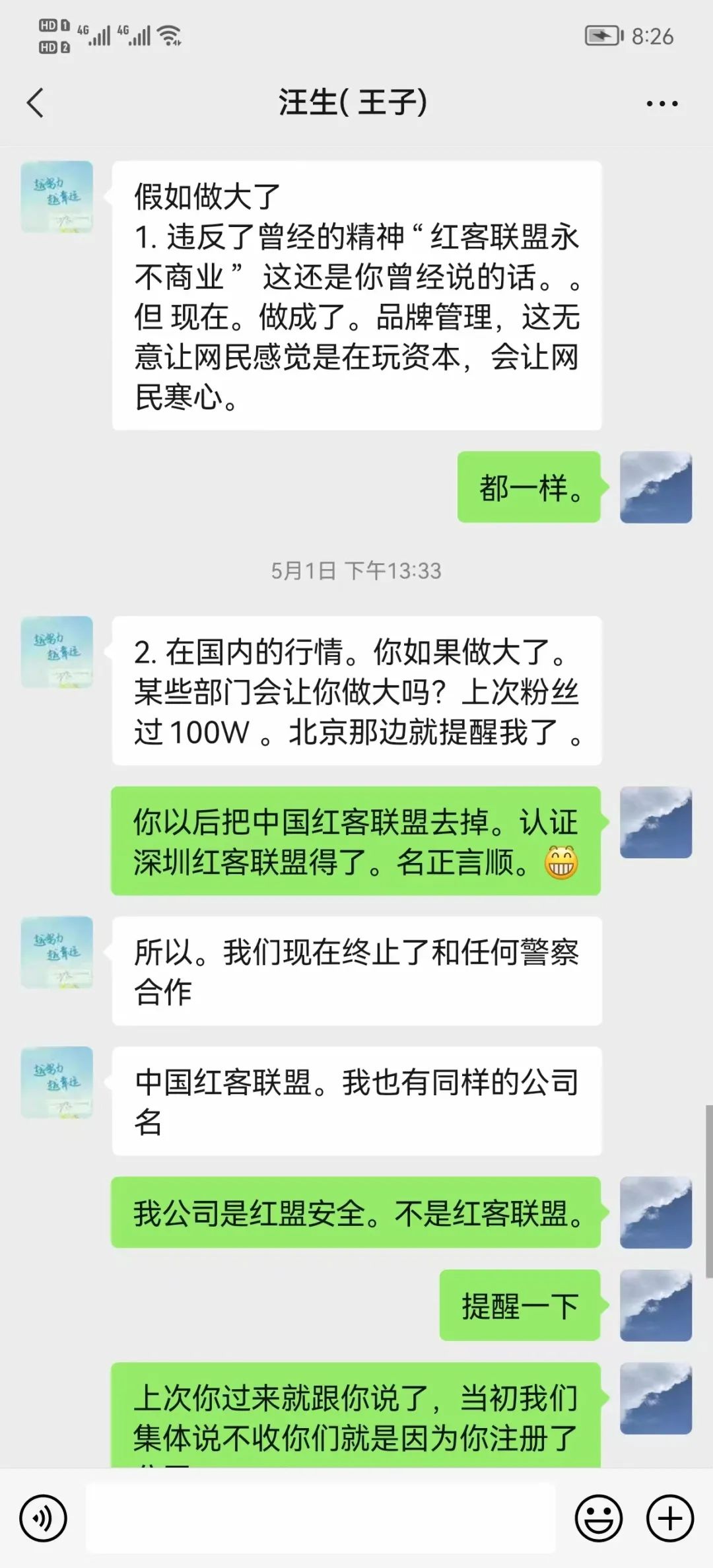713x1568 pixels.
Task: Open the chat info three-dot menu
Action: click(x=662, y=104)
